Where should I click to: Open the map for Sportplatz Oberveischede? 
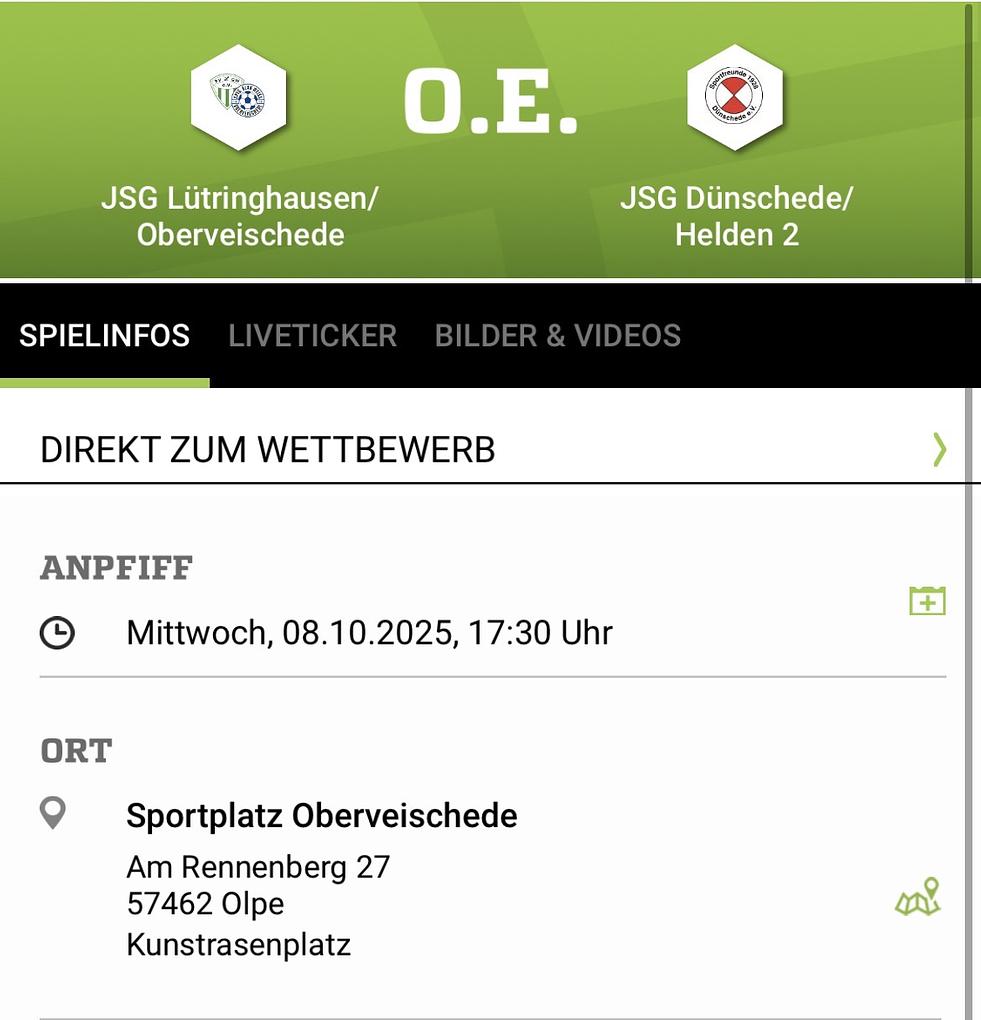pyautogui.click(x=918, y=897)
